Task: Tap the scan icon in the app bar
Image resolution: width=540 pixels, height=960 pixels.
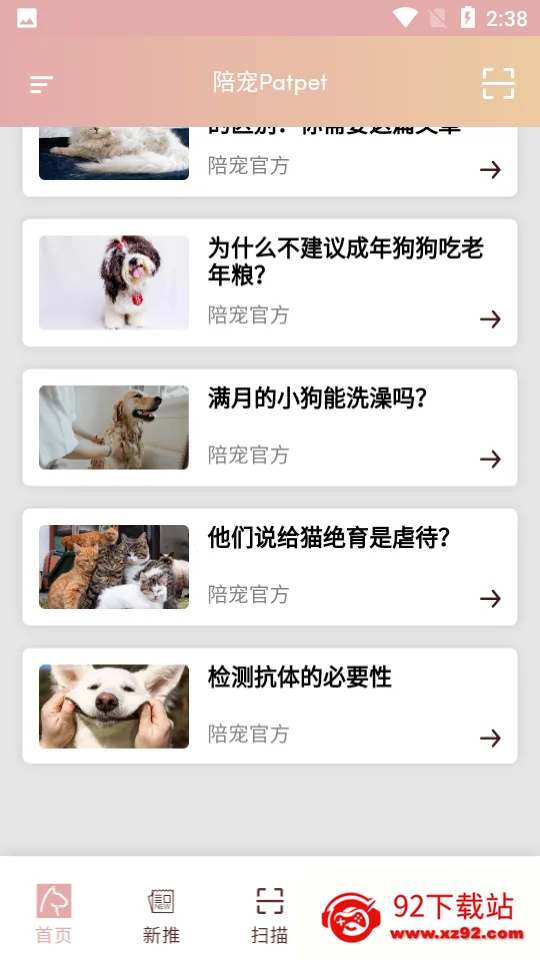Action: click(x=498, y=83)
